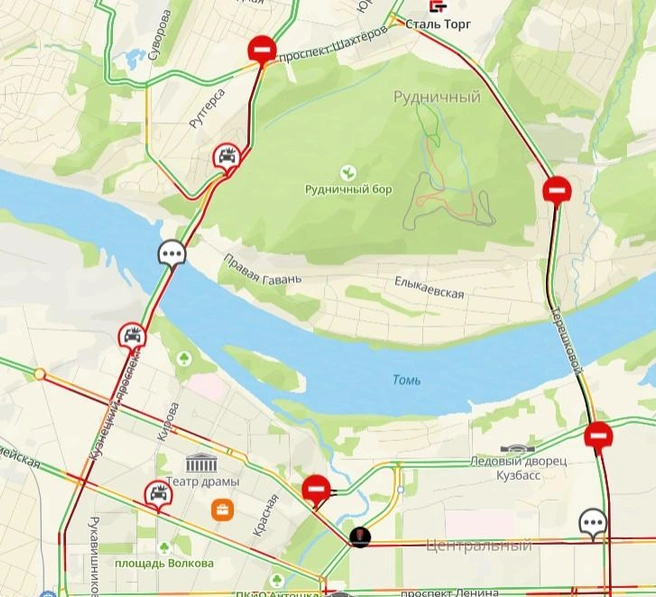Open road closure marker east of Рудничный

(x=556, y=189)
